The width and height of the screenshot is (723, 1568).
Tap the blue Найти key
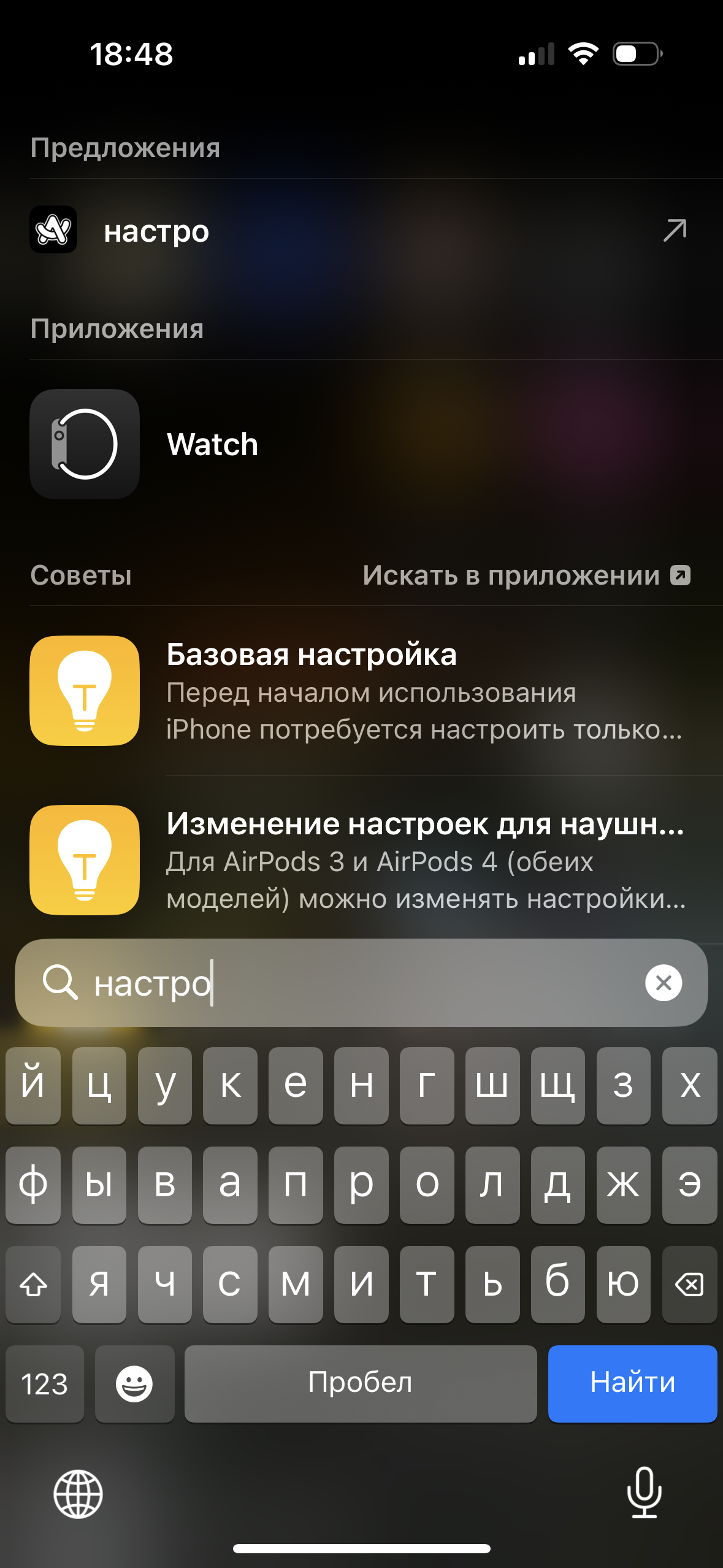click(x=632, y=1383)
